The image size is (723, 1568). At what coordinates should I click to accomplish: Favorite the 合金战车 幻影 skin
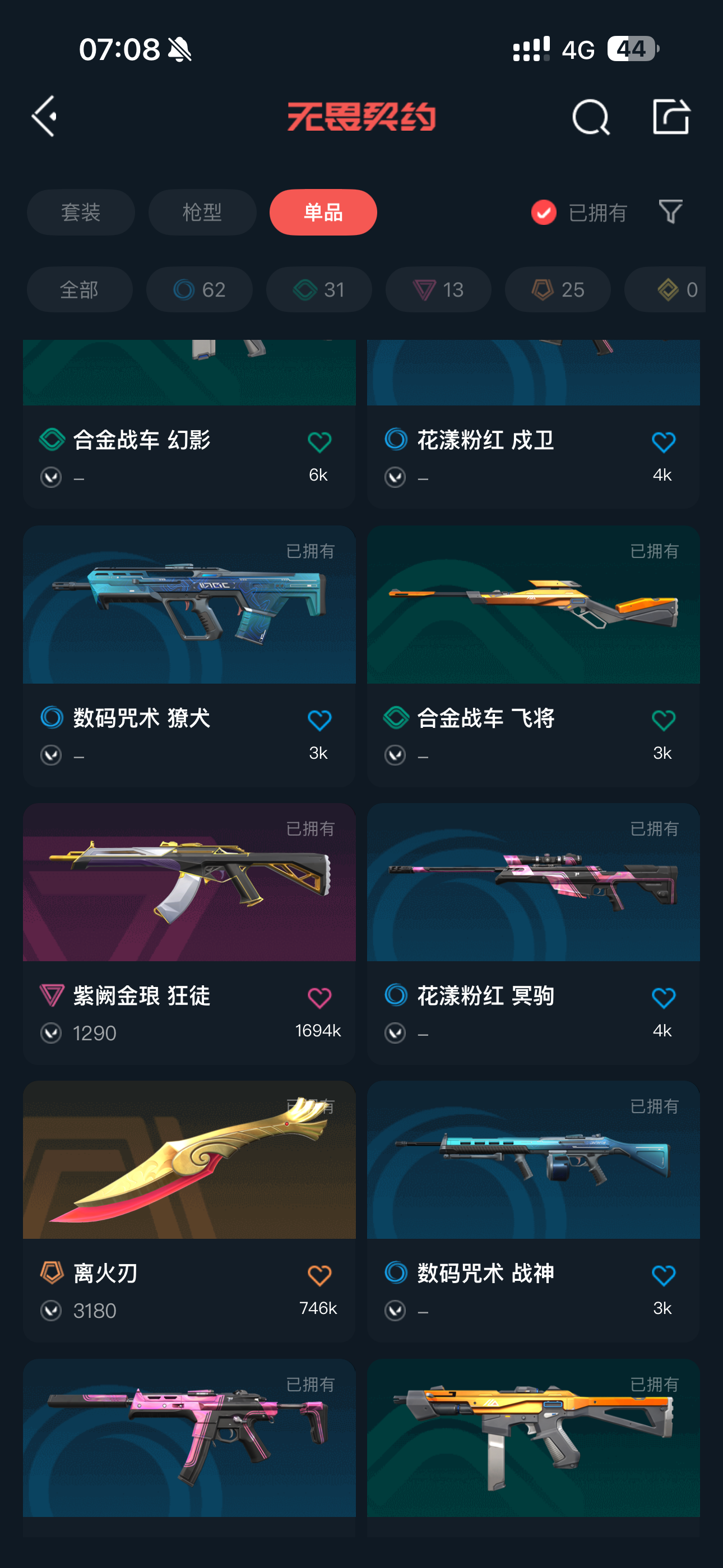click(x=319, y=442)
